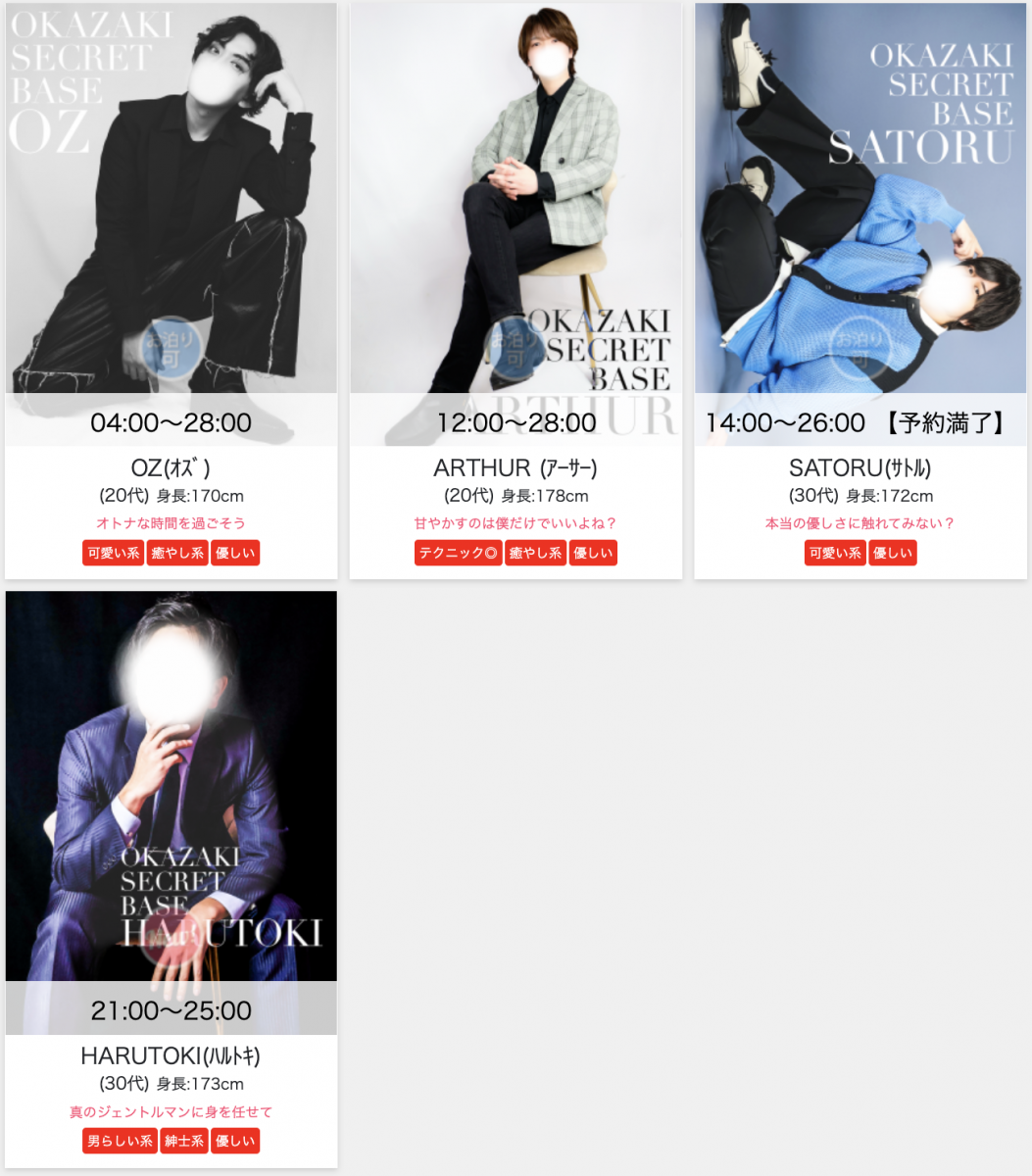The height and width of the screenshot is (1176, 1032).
Task: Select the 優しい tag under ARTHUR
Action: pyautogui.click(x=593, y=553)
